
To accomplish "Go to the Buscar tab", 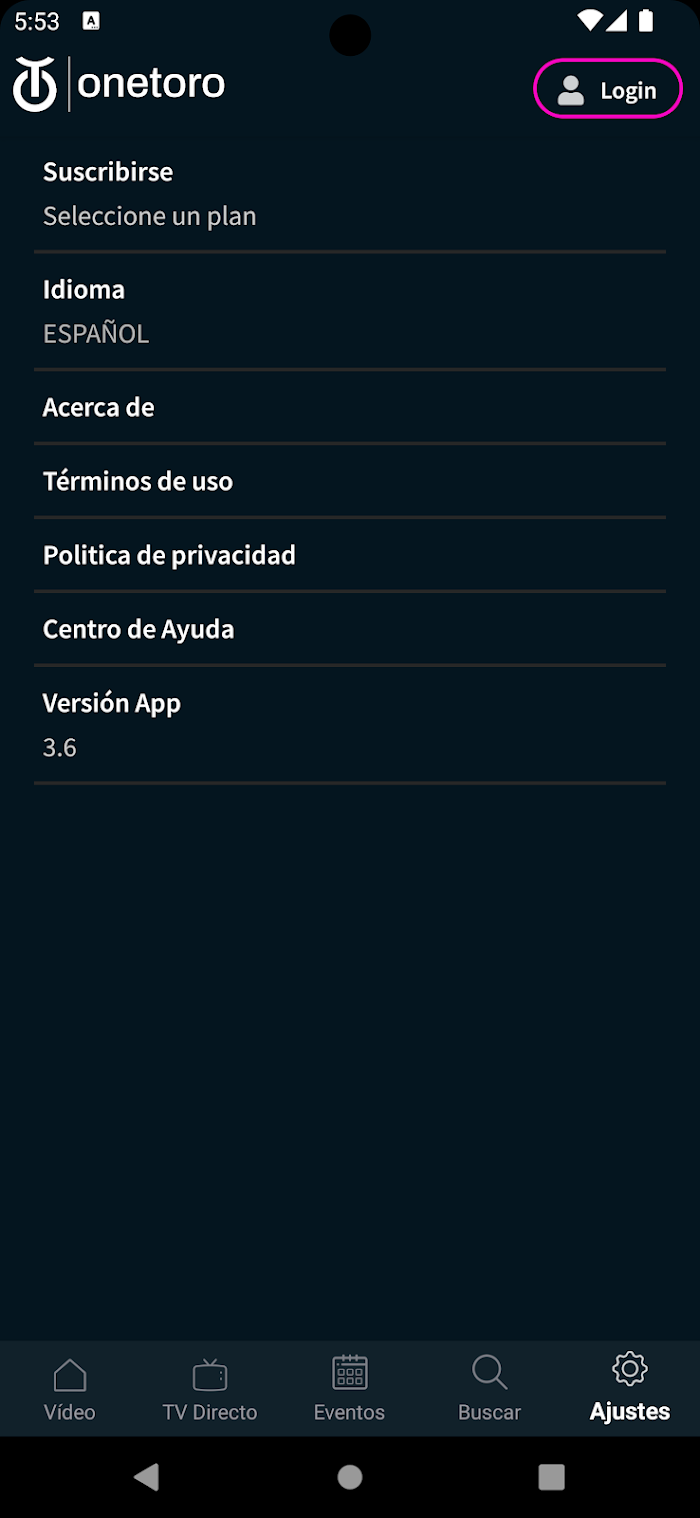I will (490, 1389).
